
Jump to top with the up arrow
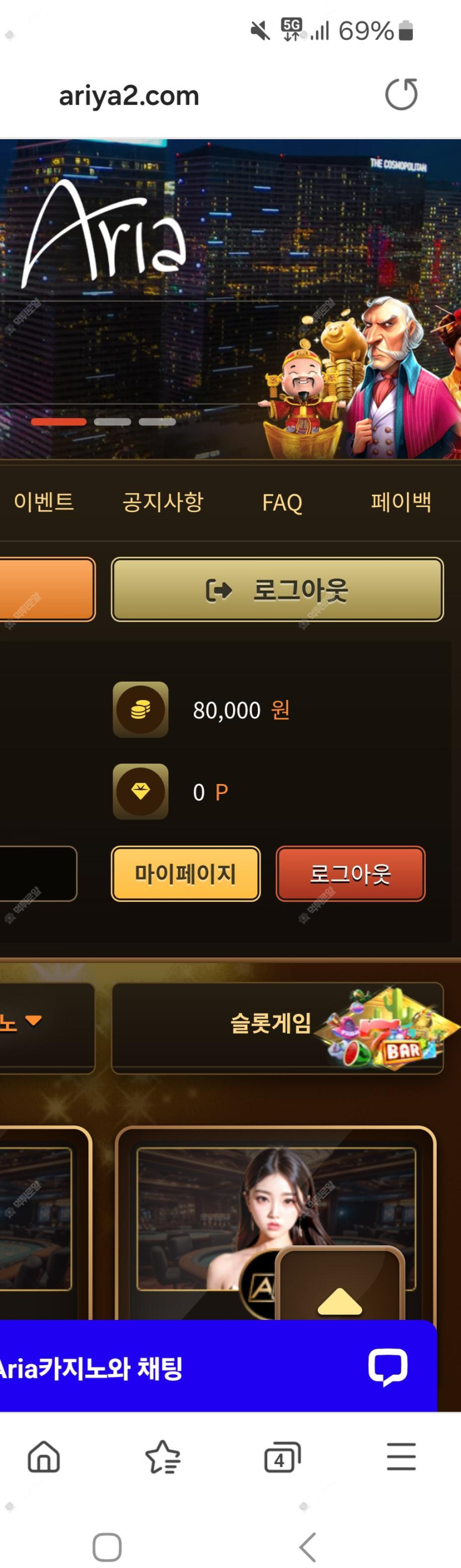(x=340, y=1301)
